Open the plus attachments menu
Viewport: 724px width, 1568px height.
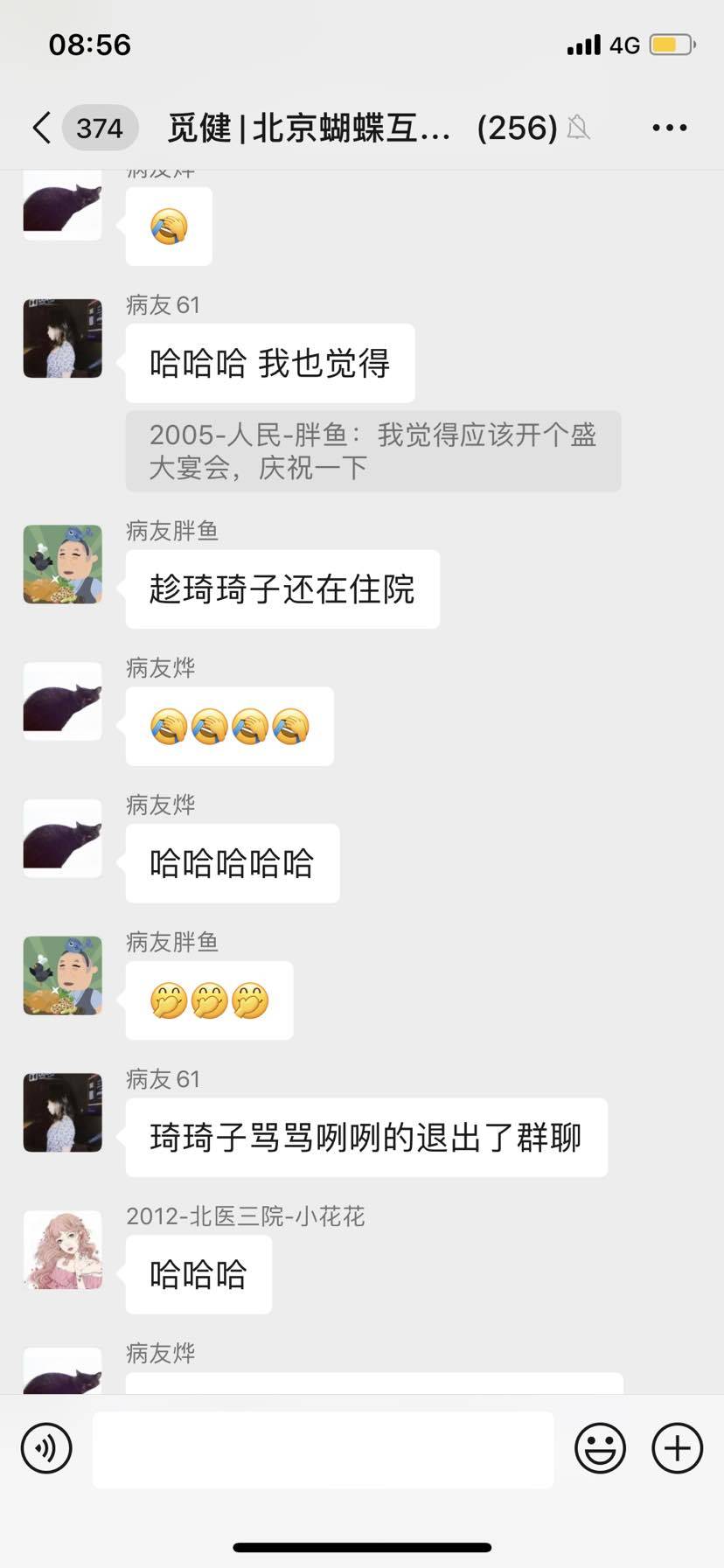[x=677, y=1448]
